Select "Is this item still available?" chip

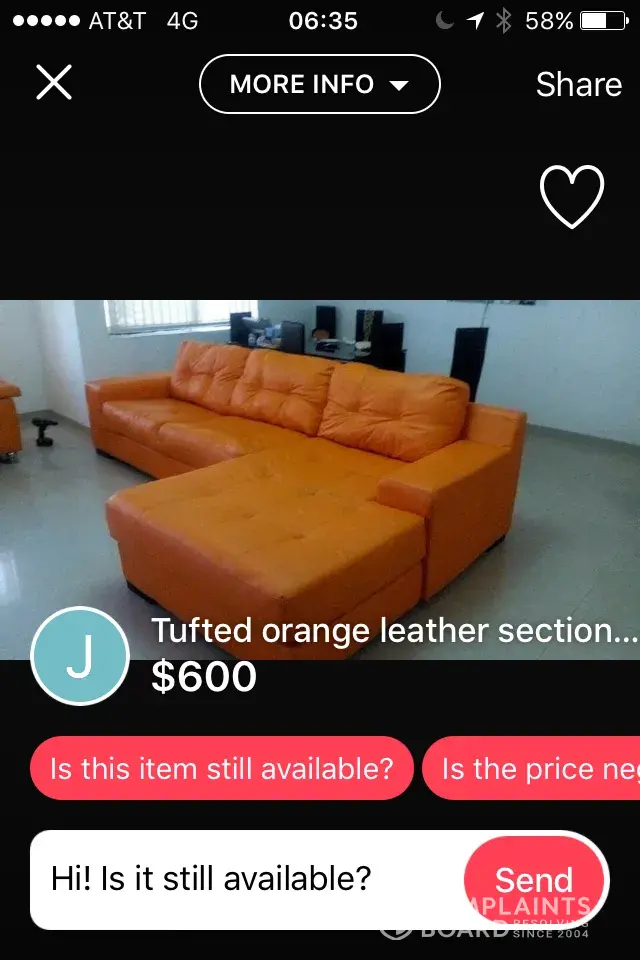[222, 768]
